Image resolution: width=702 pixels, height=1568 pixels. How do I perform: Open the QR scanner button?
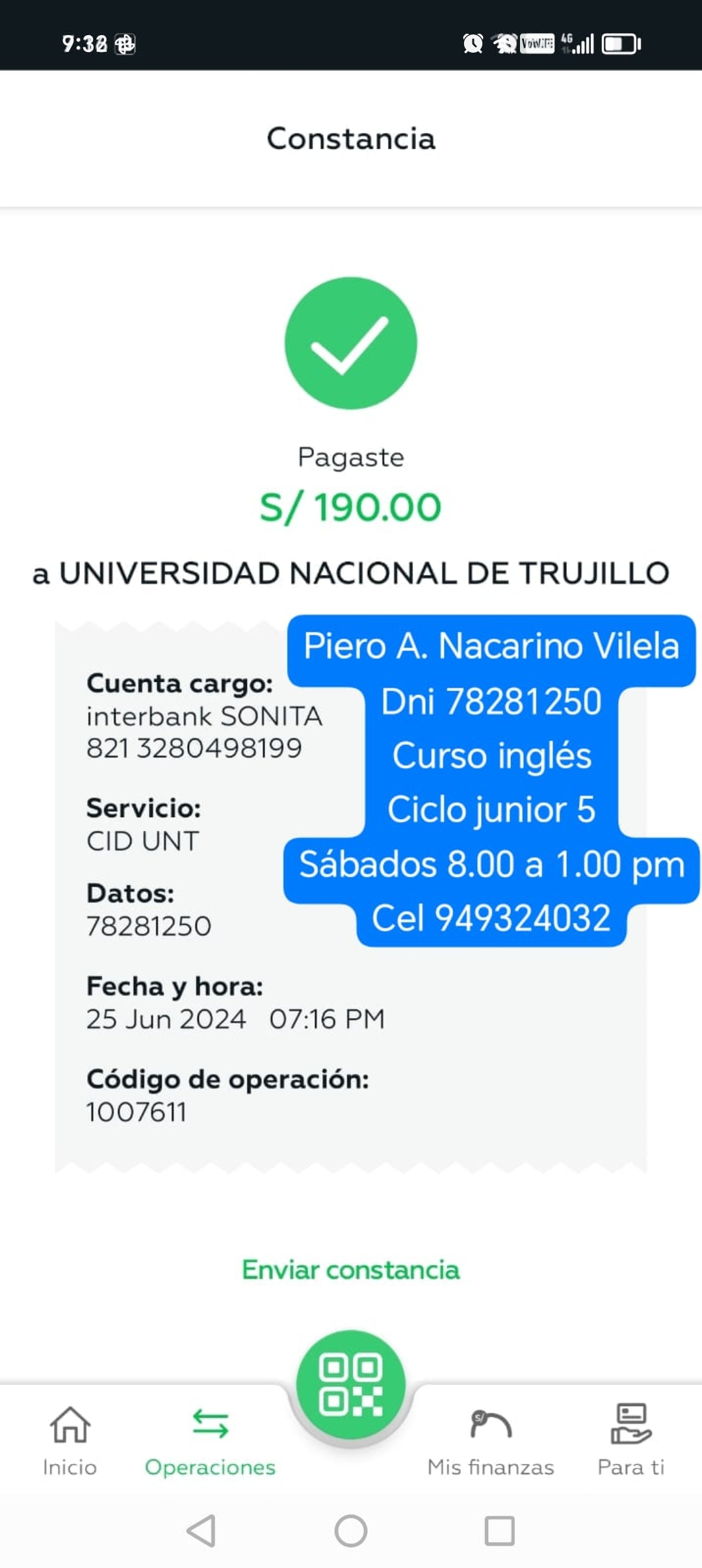point(351,1385)
